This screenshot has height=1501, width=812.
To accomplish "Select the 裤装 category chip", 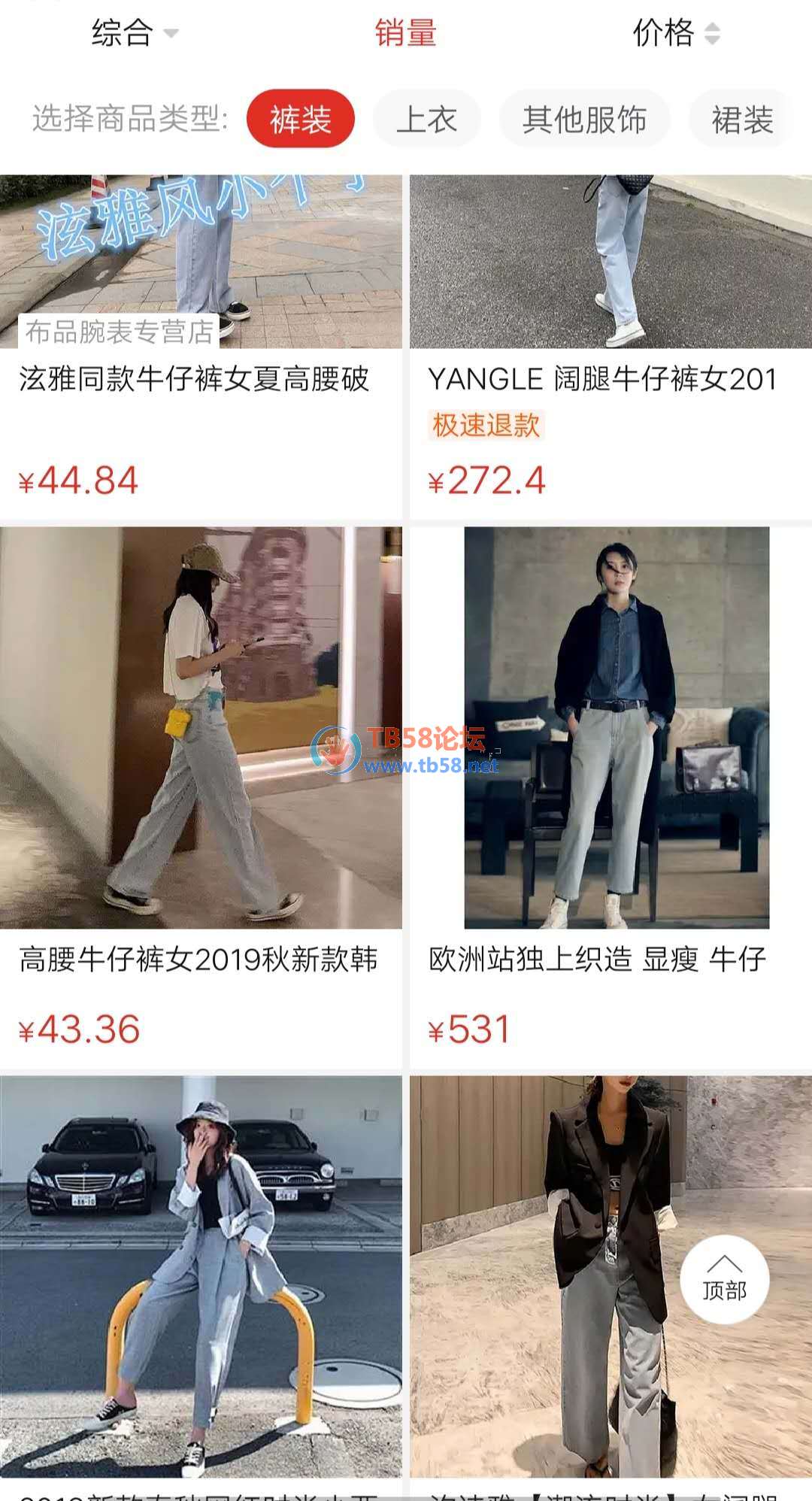I will 301,119.
